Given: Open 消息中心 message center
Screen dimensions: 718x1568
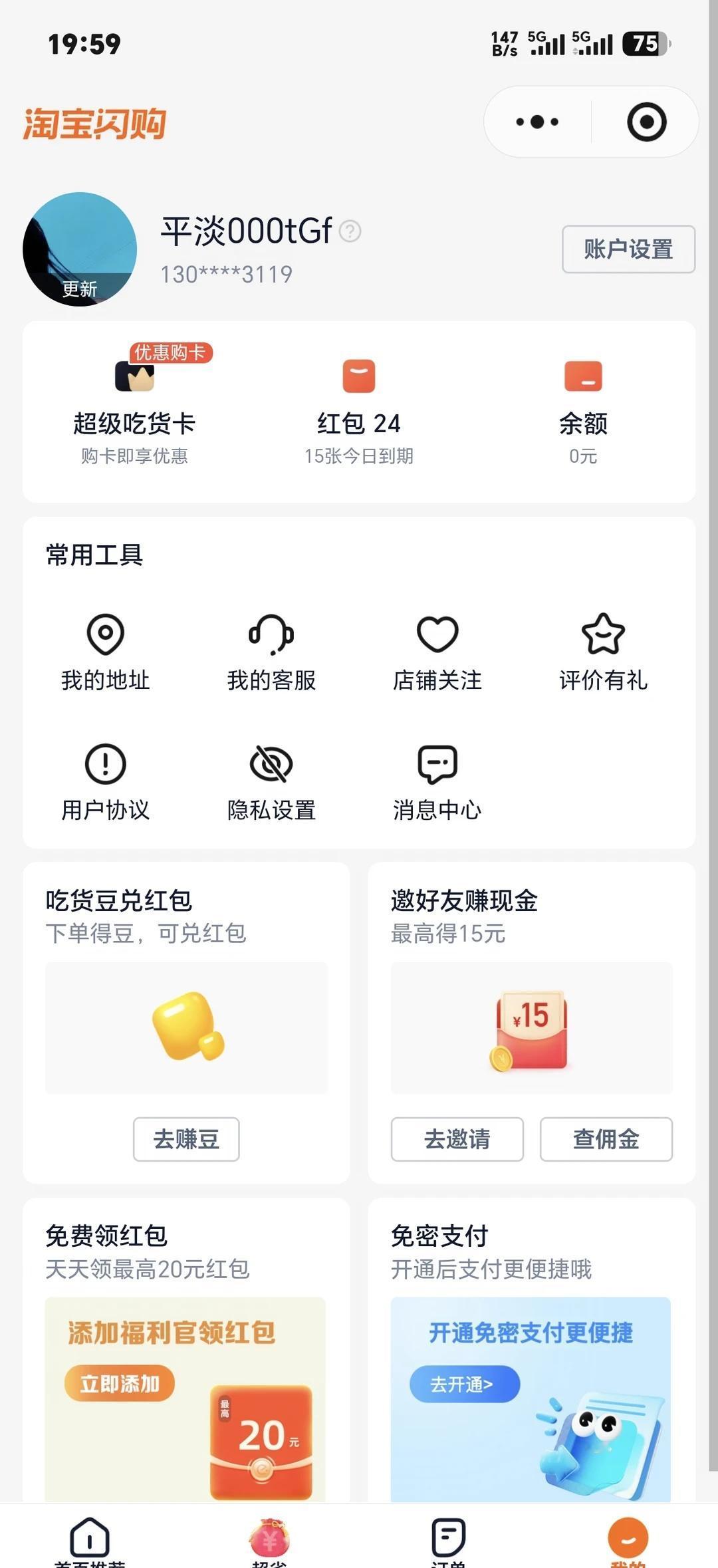Looking at the screenshot, I should [437, 783].
